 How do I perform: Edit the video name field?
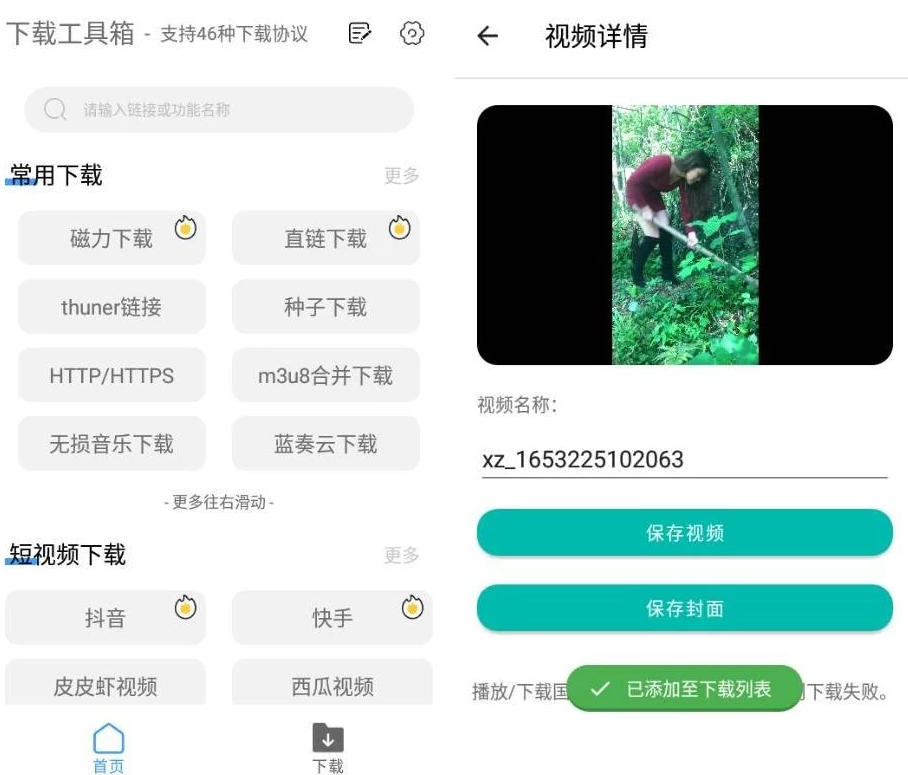pyautogui.click(x=684, y=460)
